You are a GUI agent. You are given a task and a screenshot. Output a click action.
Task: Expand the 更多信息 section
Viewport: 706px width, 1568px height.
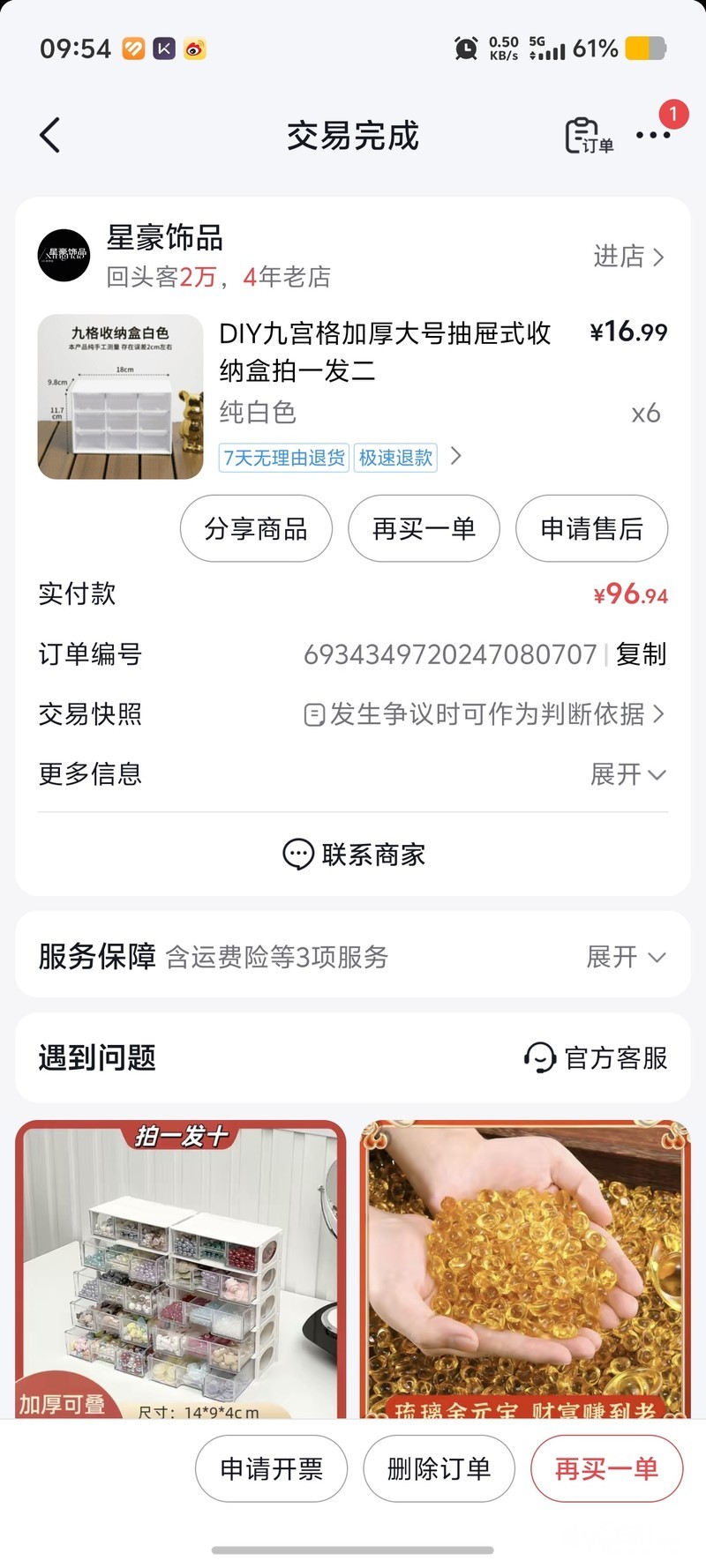627,774
